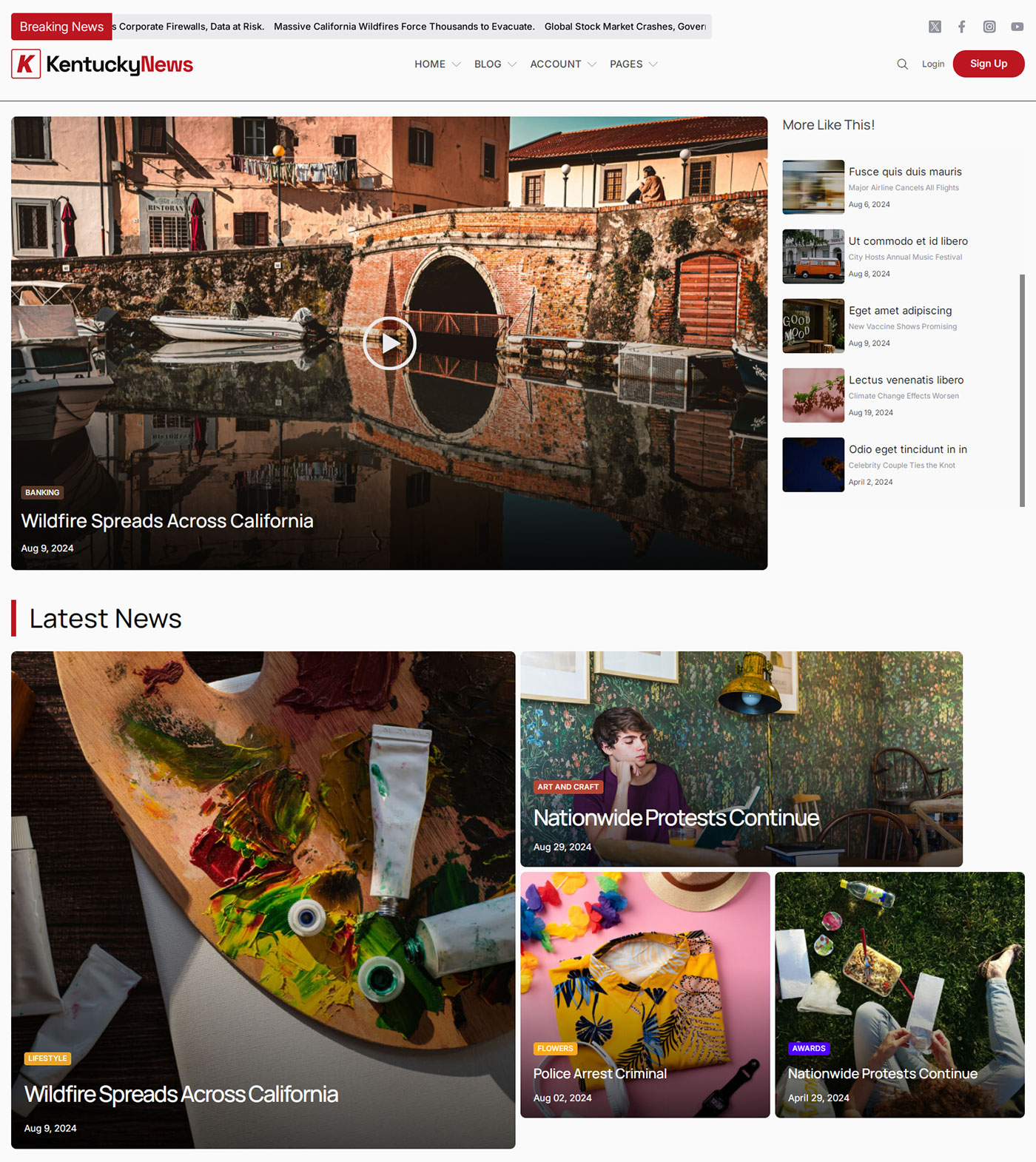Open the search icon in header

[x=902, y=64]
